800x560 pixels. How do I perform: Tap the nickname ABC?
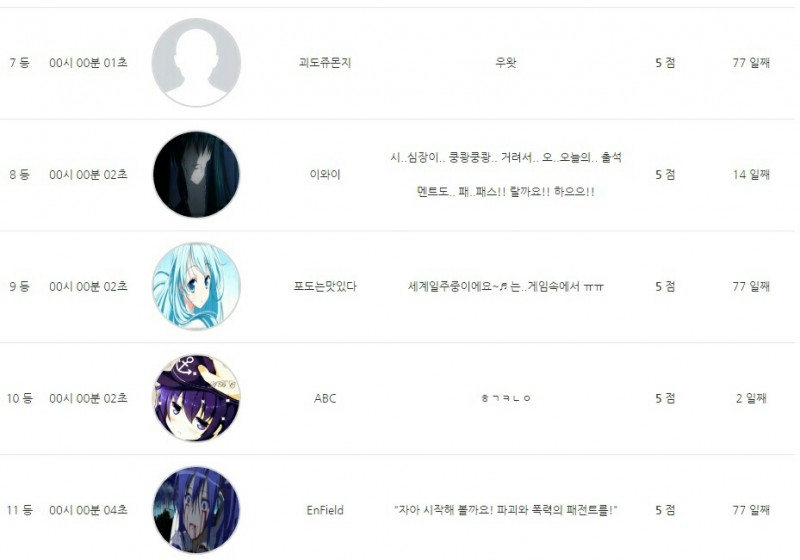point(325,398)
